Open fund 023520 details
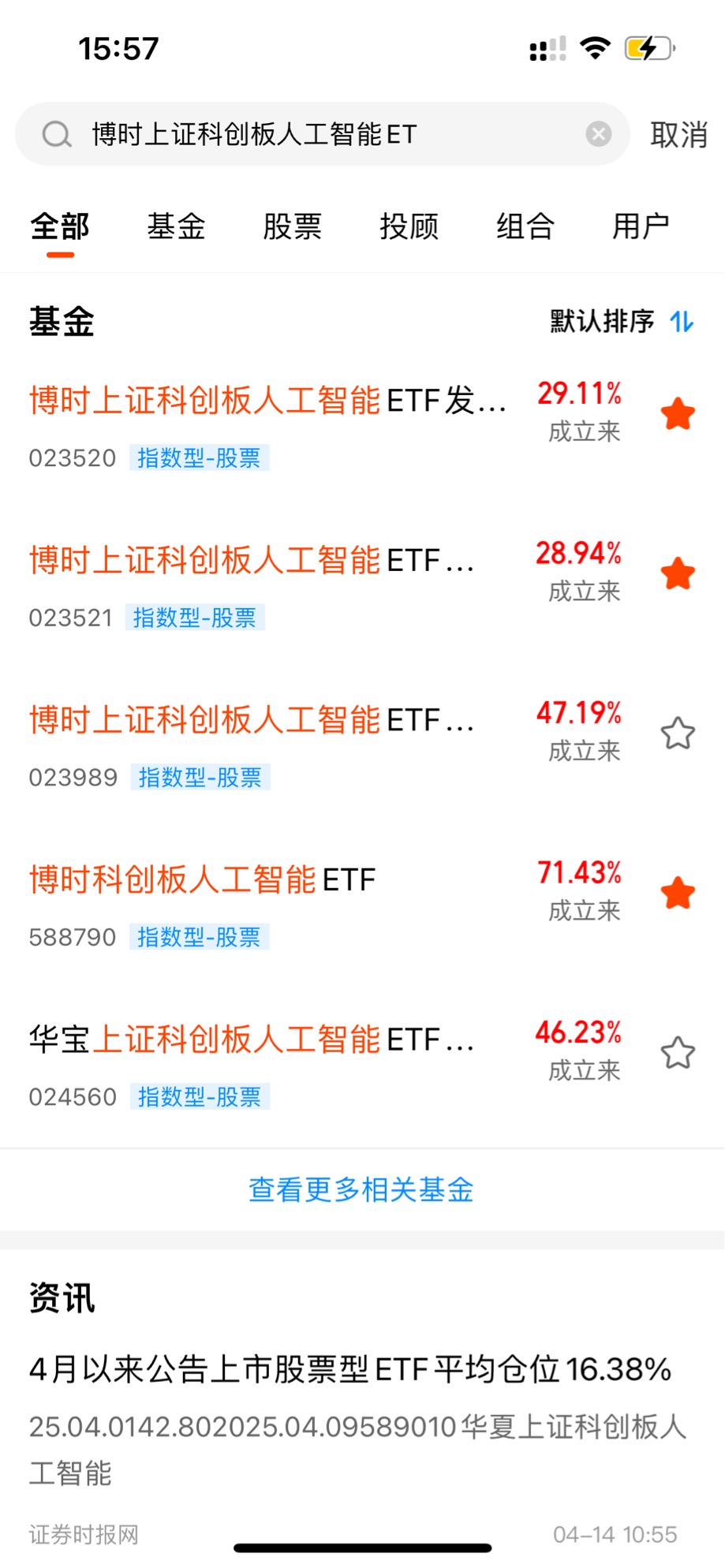 [x=325, y=426]
